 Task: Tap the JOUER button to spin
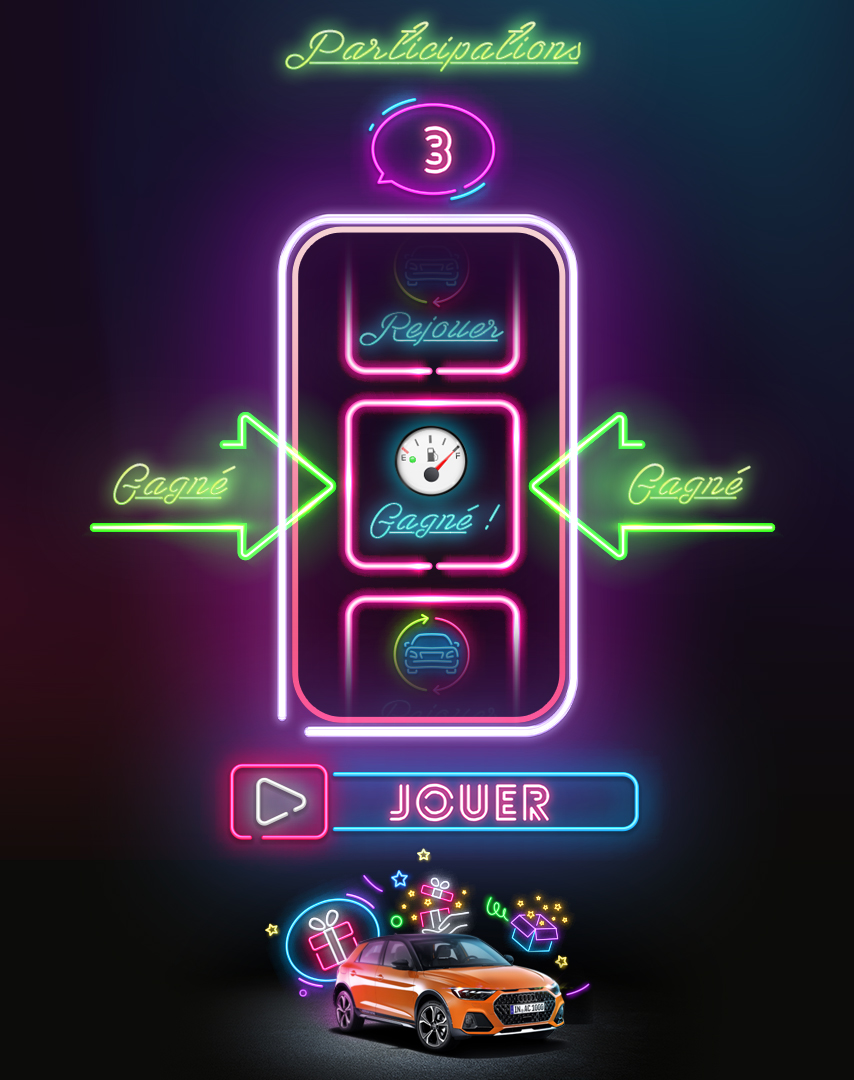point(470,801)
